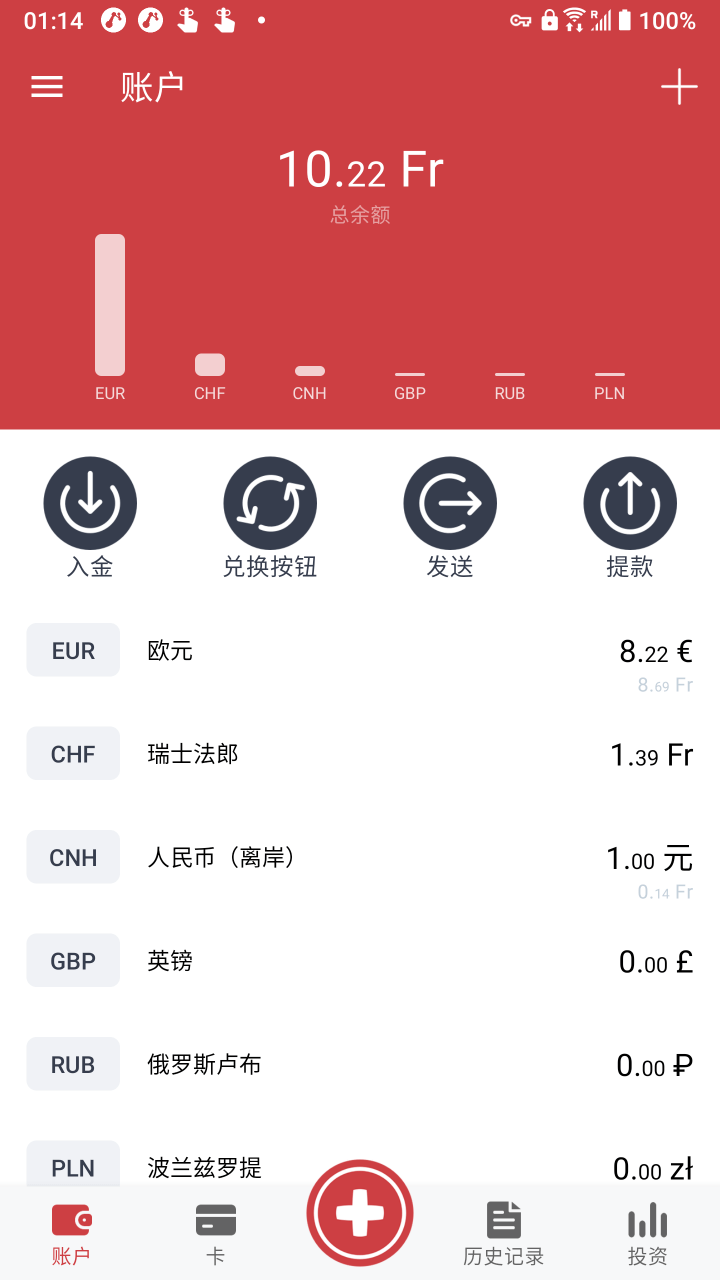Open the CHF 瑞士法郎 account row
Viewport: 720px width, 1280px height.
pyautogui.click(x=360, y=754)
